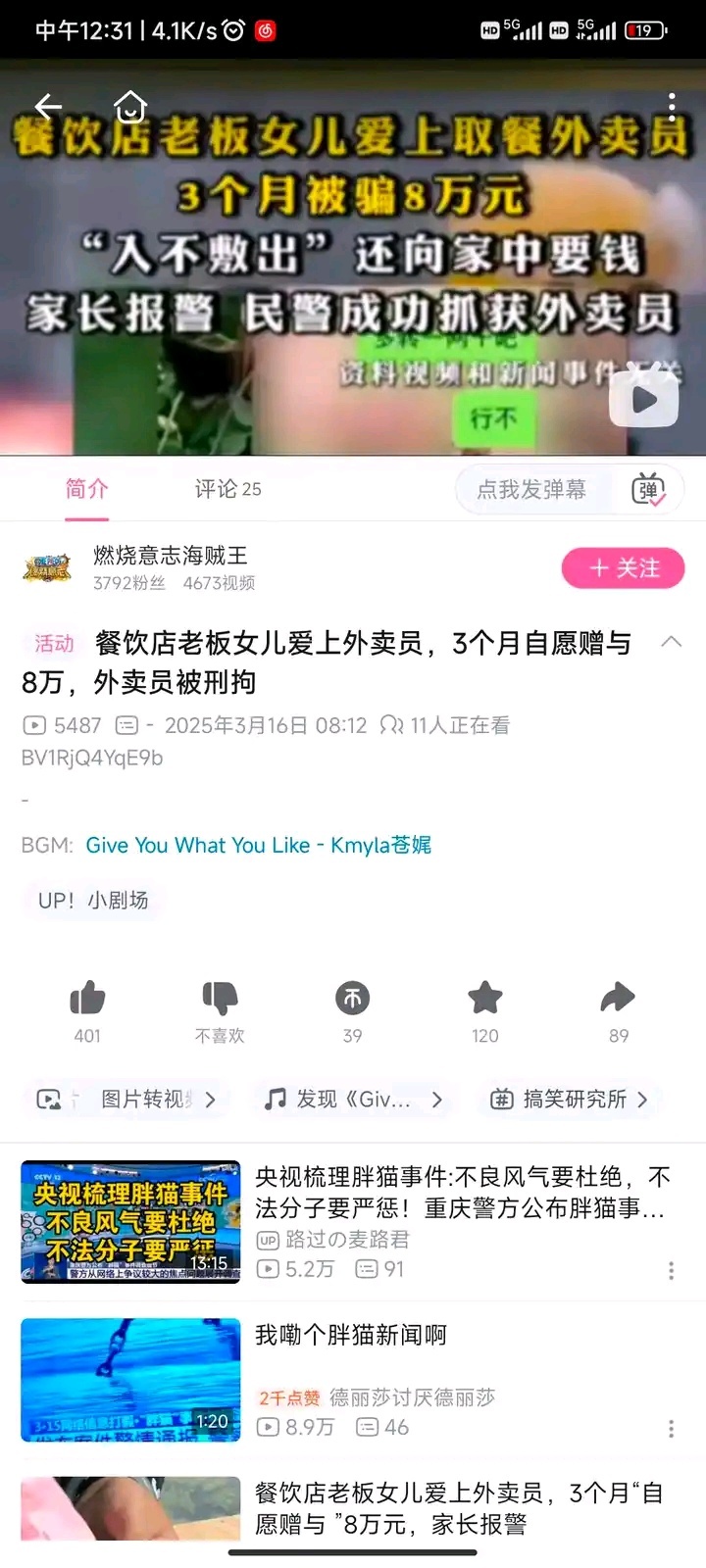This screenshot has height=1568, width=706.
Task: Play the video with the TV icon
Action: tap(644, 399)
